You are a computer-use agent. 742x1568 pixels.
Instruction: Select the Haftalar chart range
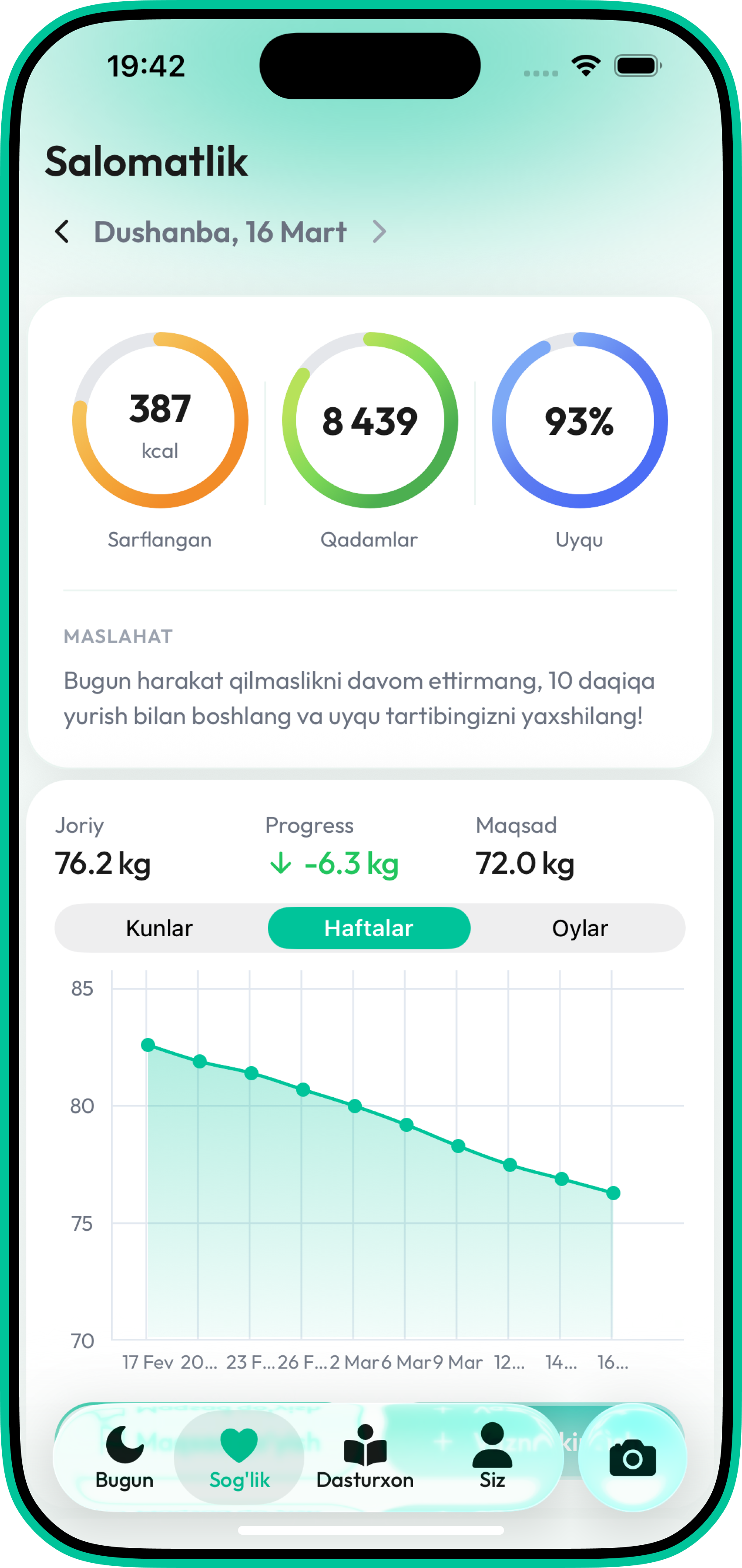click(x=369, y=928)
